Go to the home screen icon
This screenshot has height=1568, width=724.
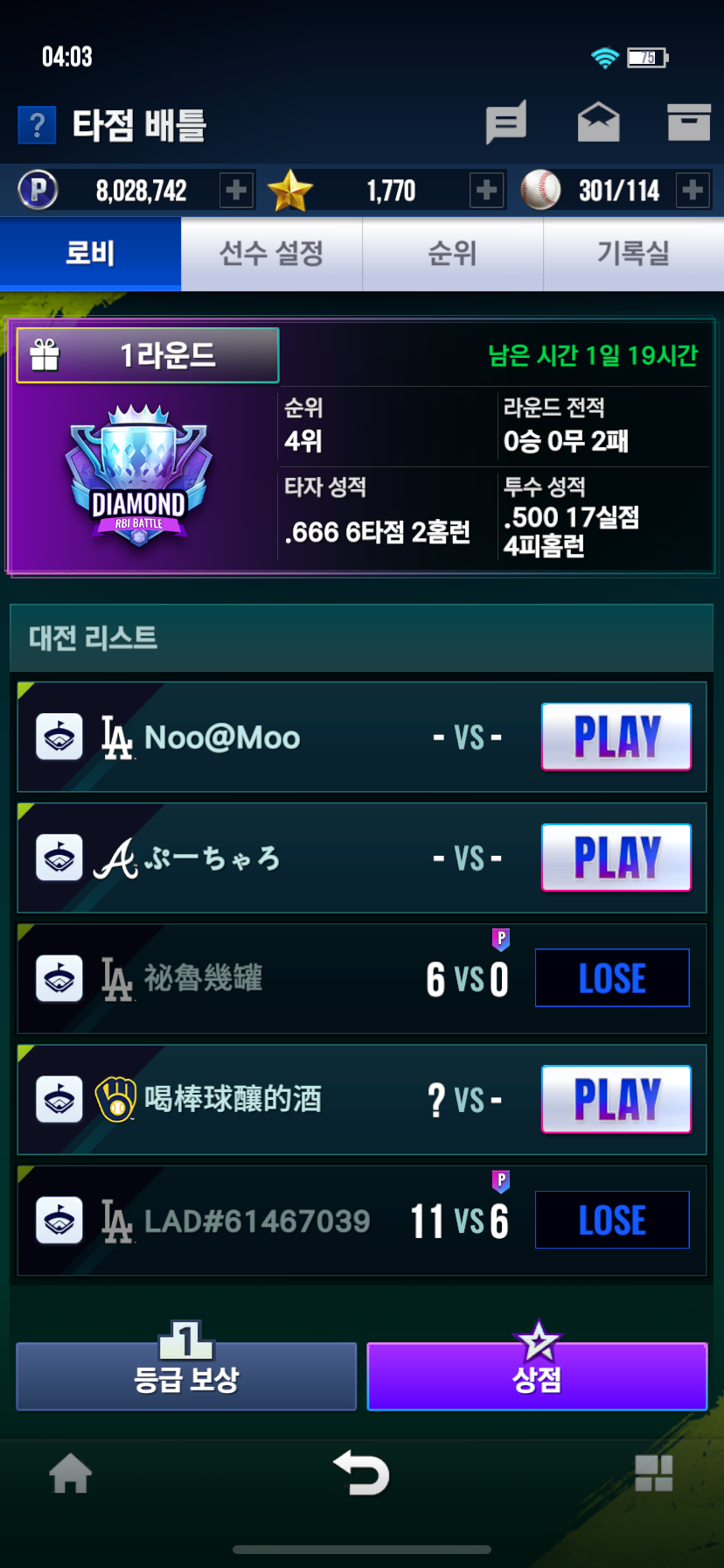tap(71, 1473)
